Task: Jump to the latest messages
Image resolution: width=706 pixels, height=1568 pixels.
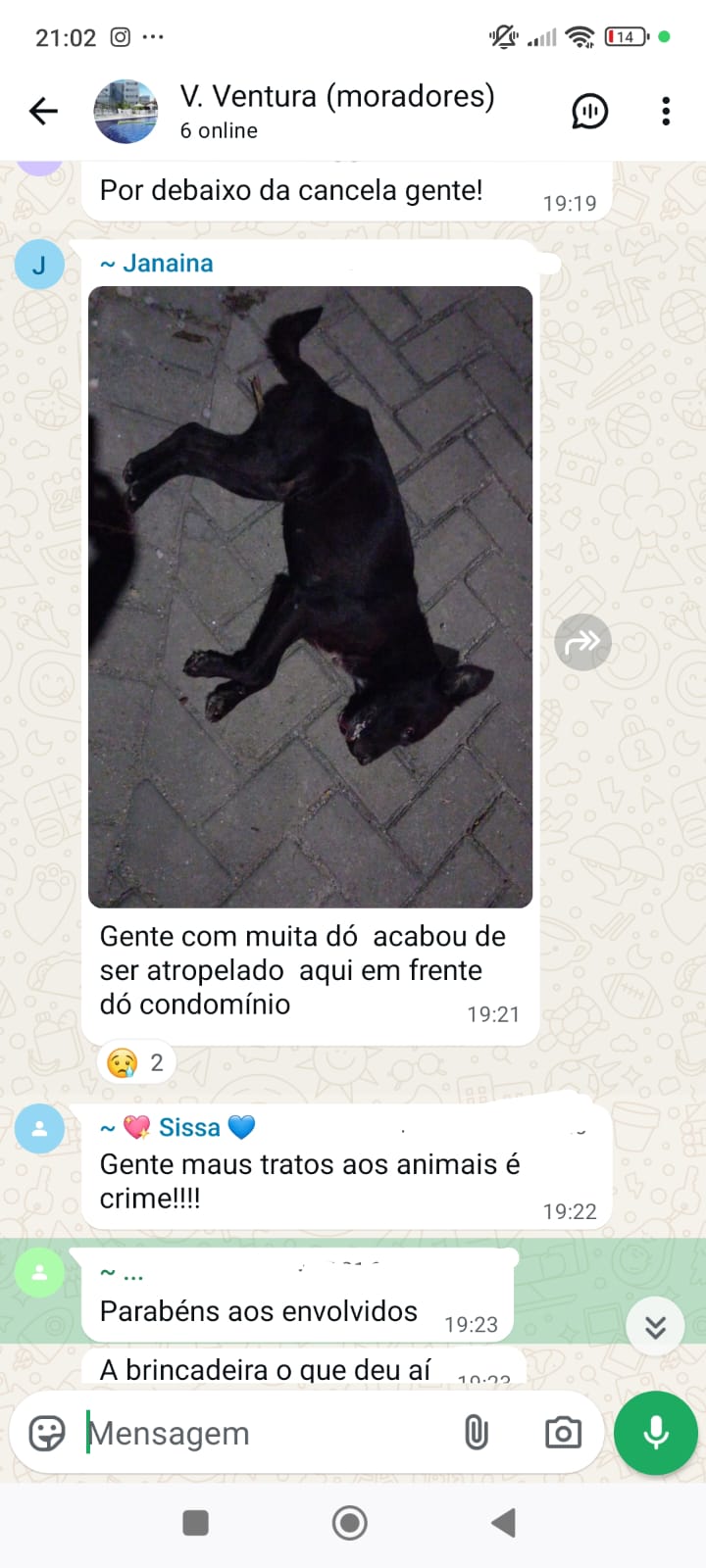Action: coord(655,1327)
